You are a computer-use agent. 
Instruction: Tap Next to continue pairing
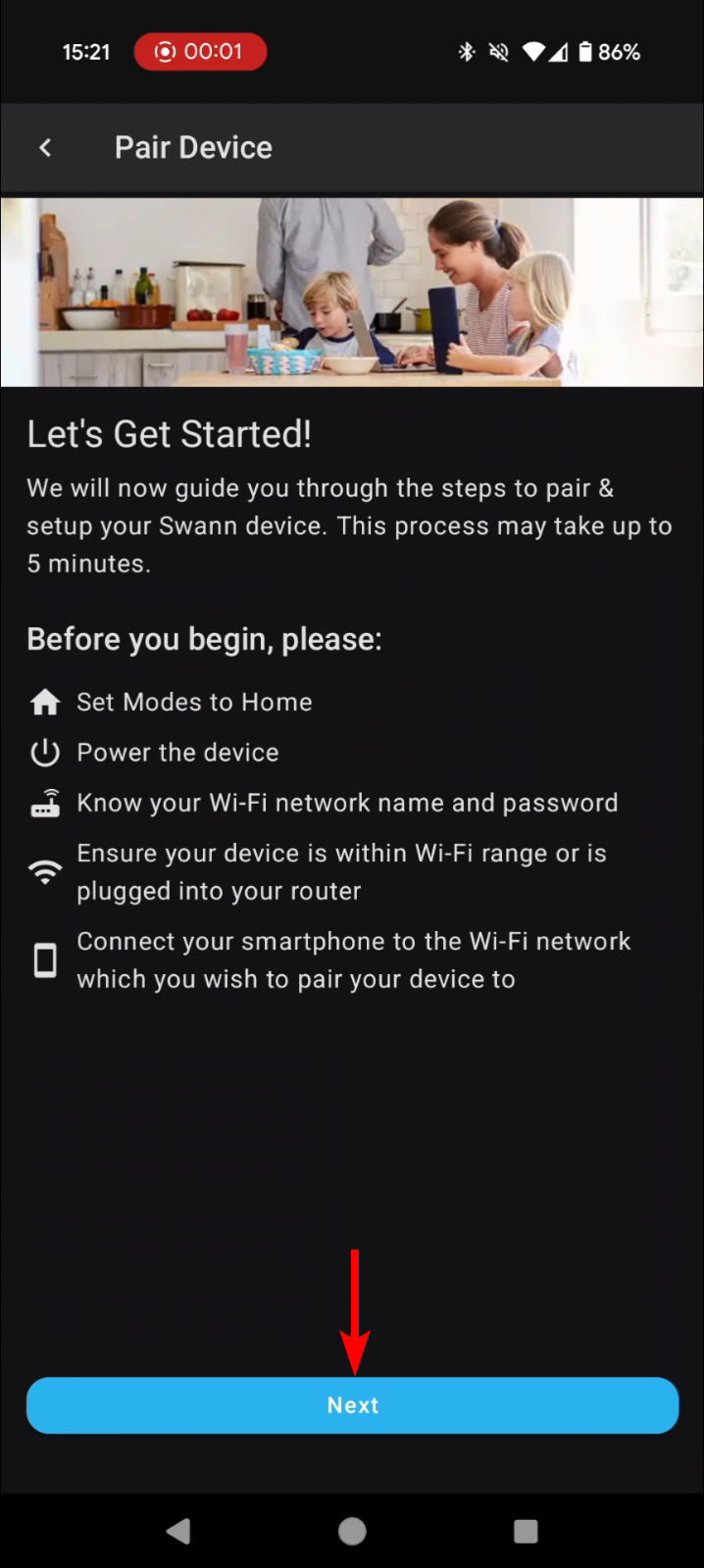tap(352, 1405)
